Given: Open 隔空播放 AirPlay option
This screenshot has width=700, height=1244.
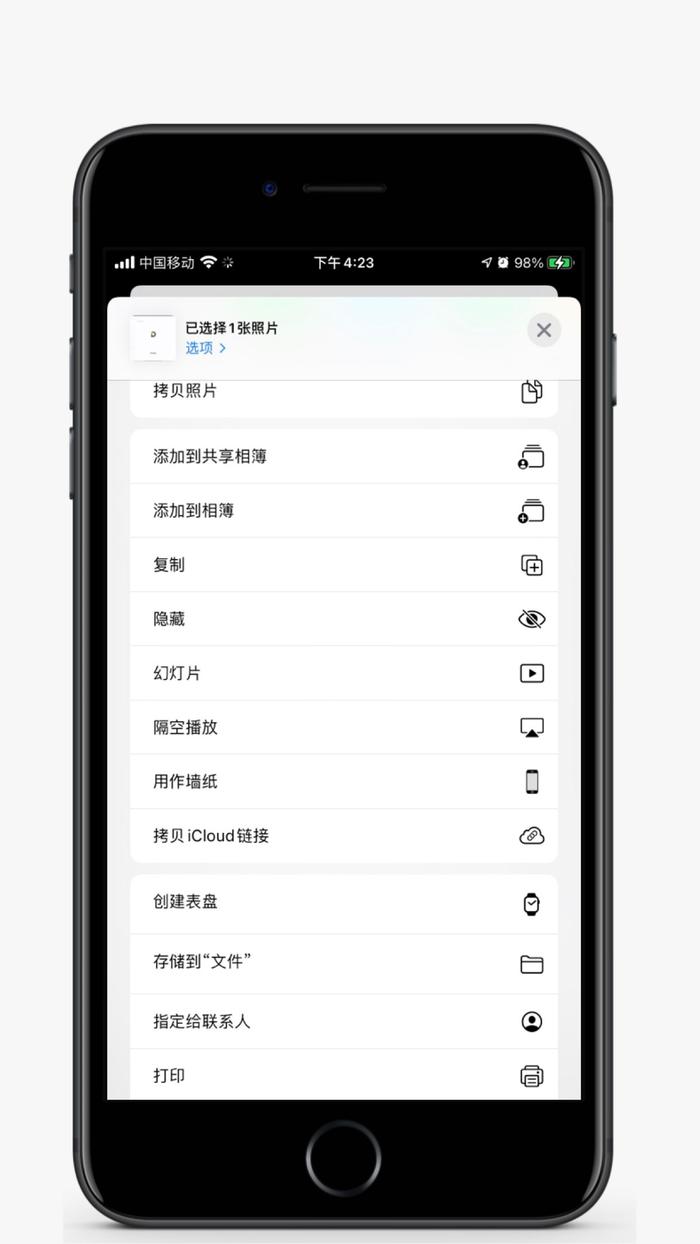Looking at the screenshot, I should pos(344,727).
